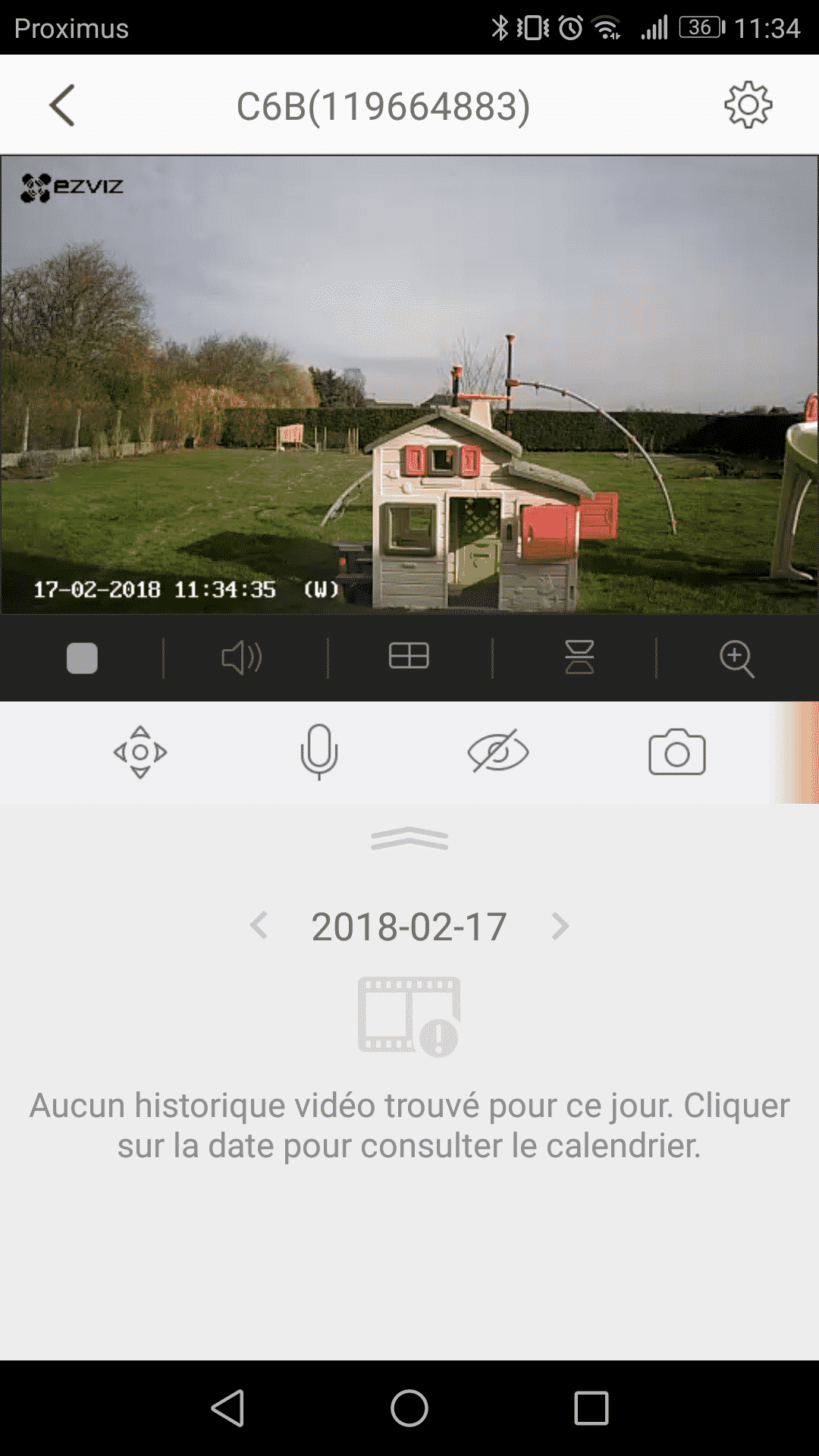Viewport: 819px width, 1456px height.
Task: Go to the next day's recordings
Action: (560, 926)
